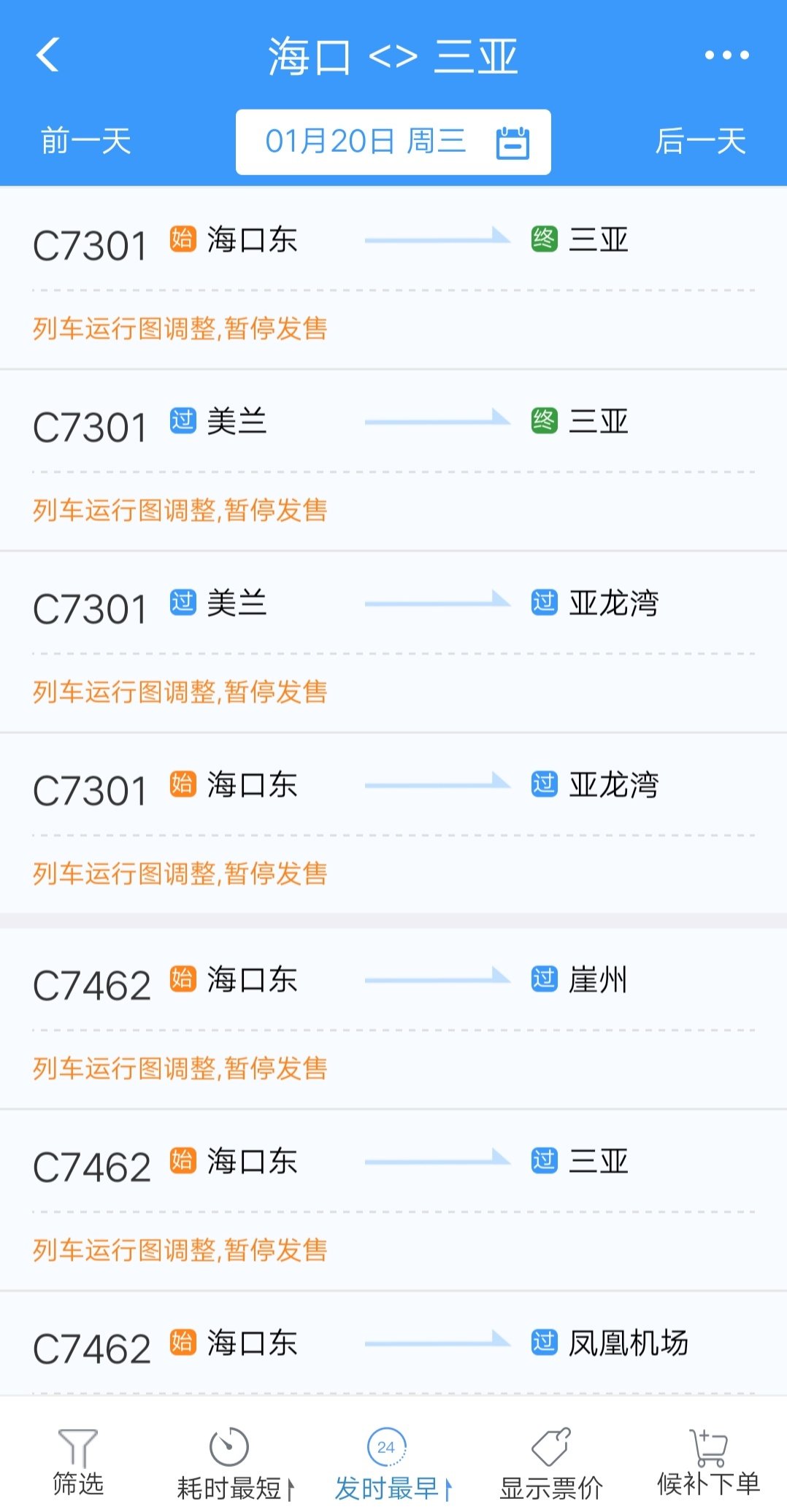Open C7462 from 海口东 to 崖州
The width and height of the screenshot is (787, 1512).
coord(393,1019)
